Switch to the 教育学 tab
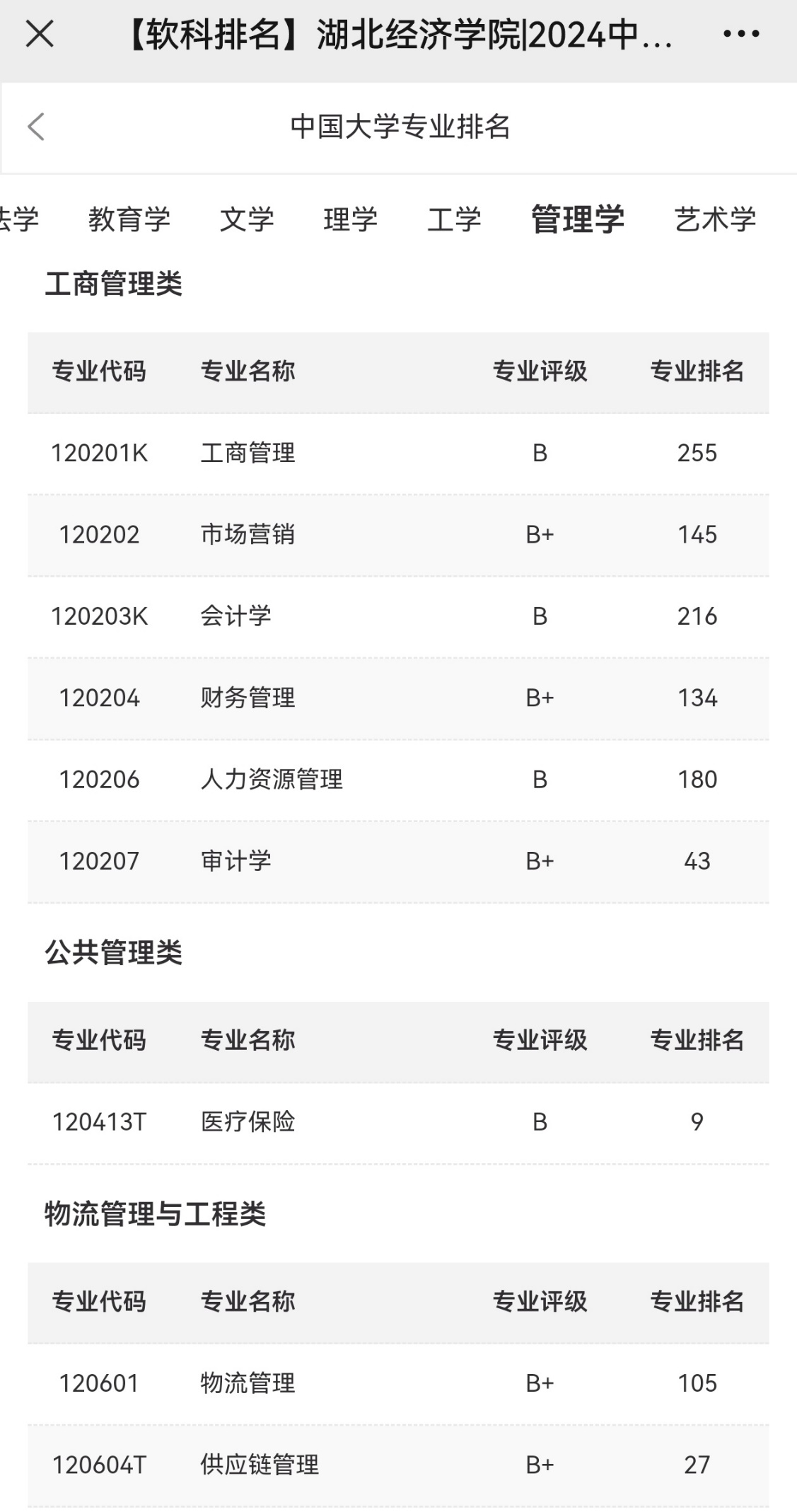797x1512 pixels. 129,219
